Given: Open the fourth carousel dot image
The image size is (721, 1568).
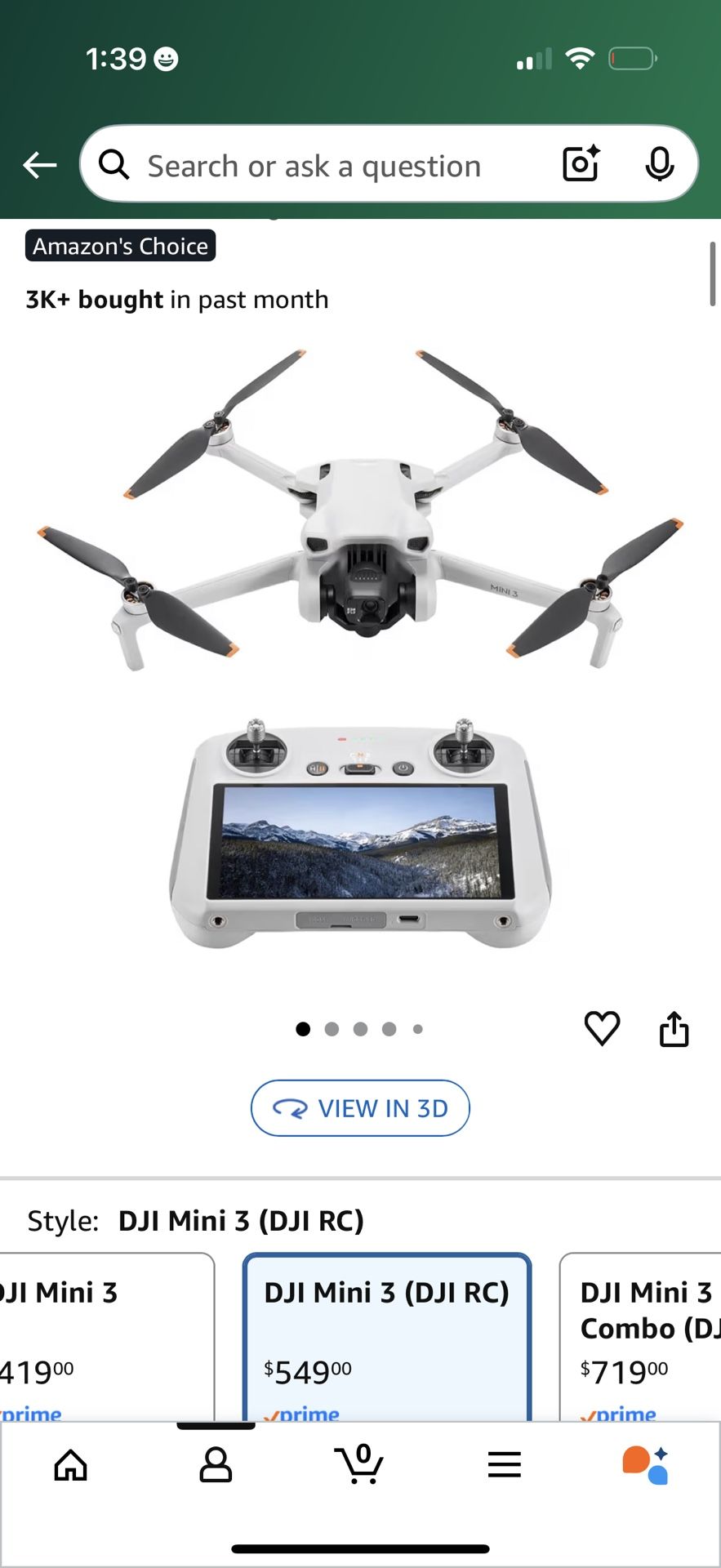Looking at the screenshot, I should tap(389, 1028).
